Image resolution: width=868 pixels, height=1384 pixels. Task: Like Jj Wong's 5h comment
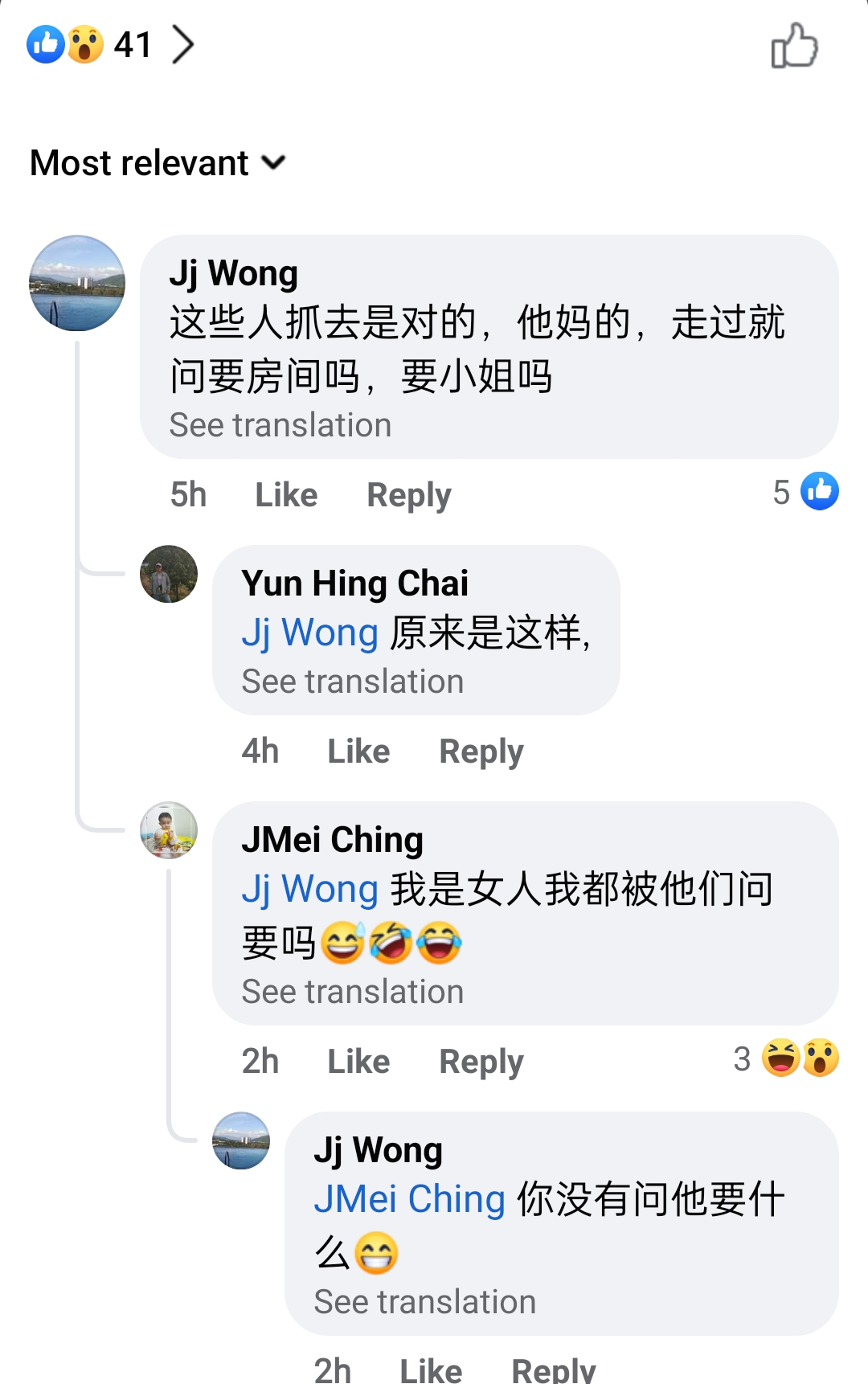[x=285, y=495]
